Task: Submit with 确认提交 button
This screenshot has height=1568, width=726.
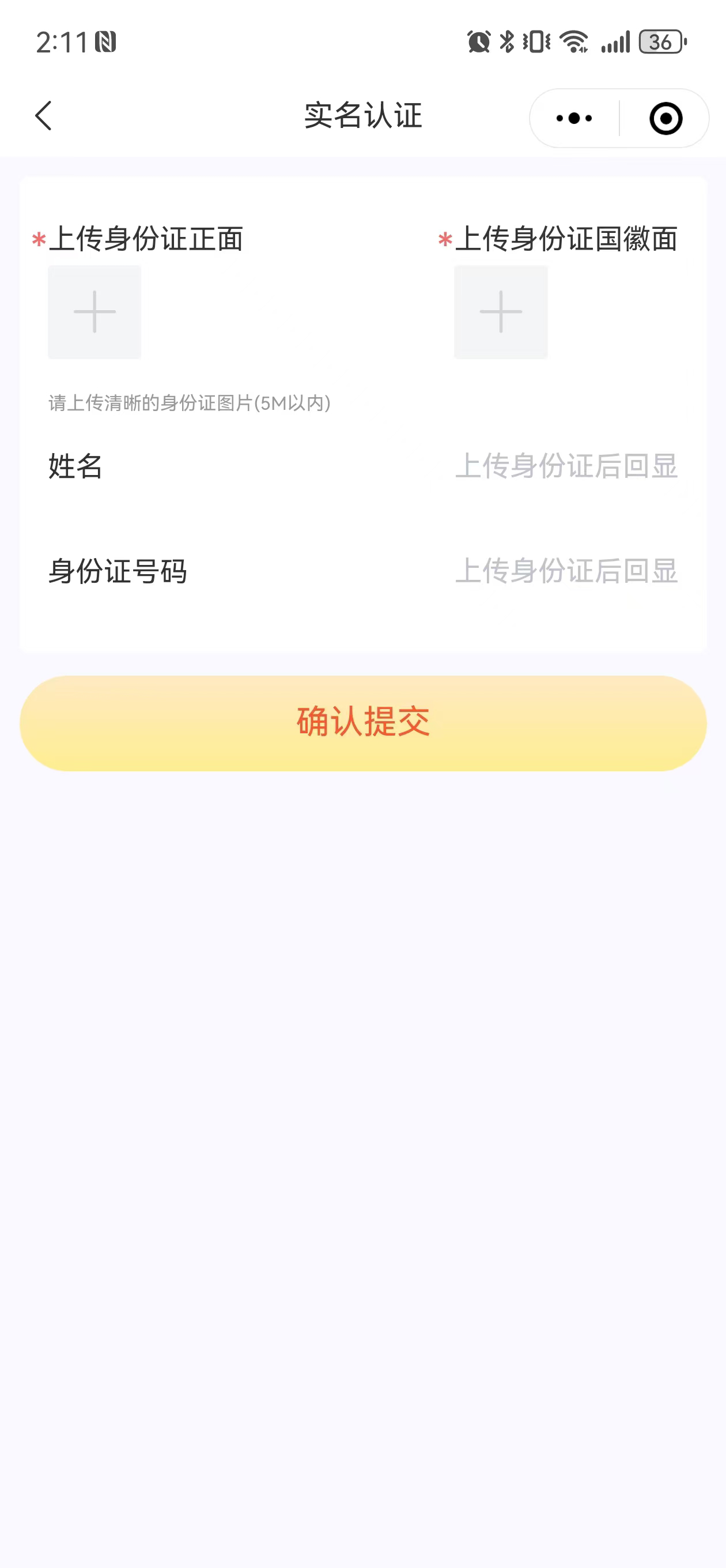Action: (x=362, y=722)
